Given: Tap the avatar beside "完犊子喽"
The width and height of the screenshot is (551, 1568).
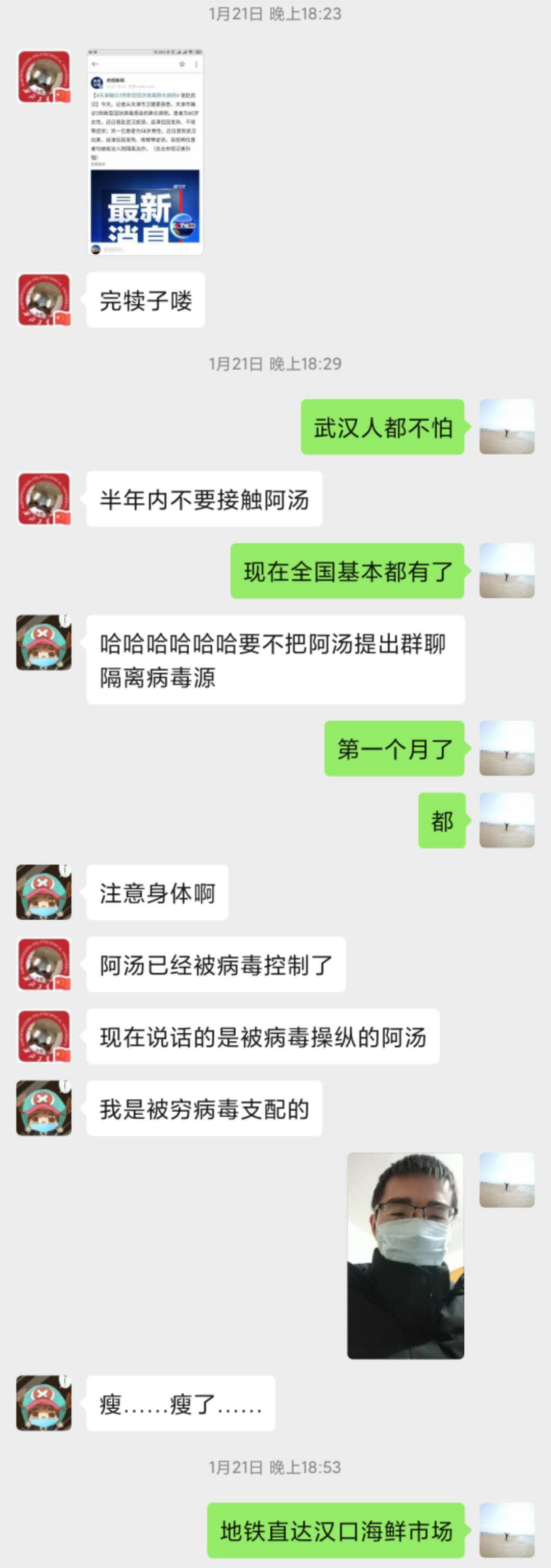Looking at the screenshot, I should pos(44,300).
